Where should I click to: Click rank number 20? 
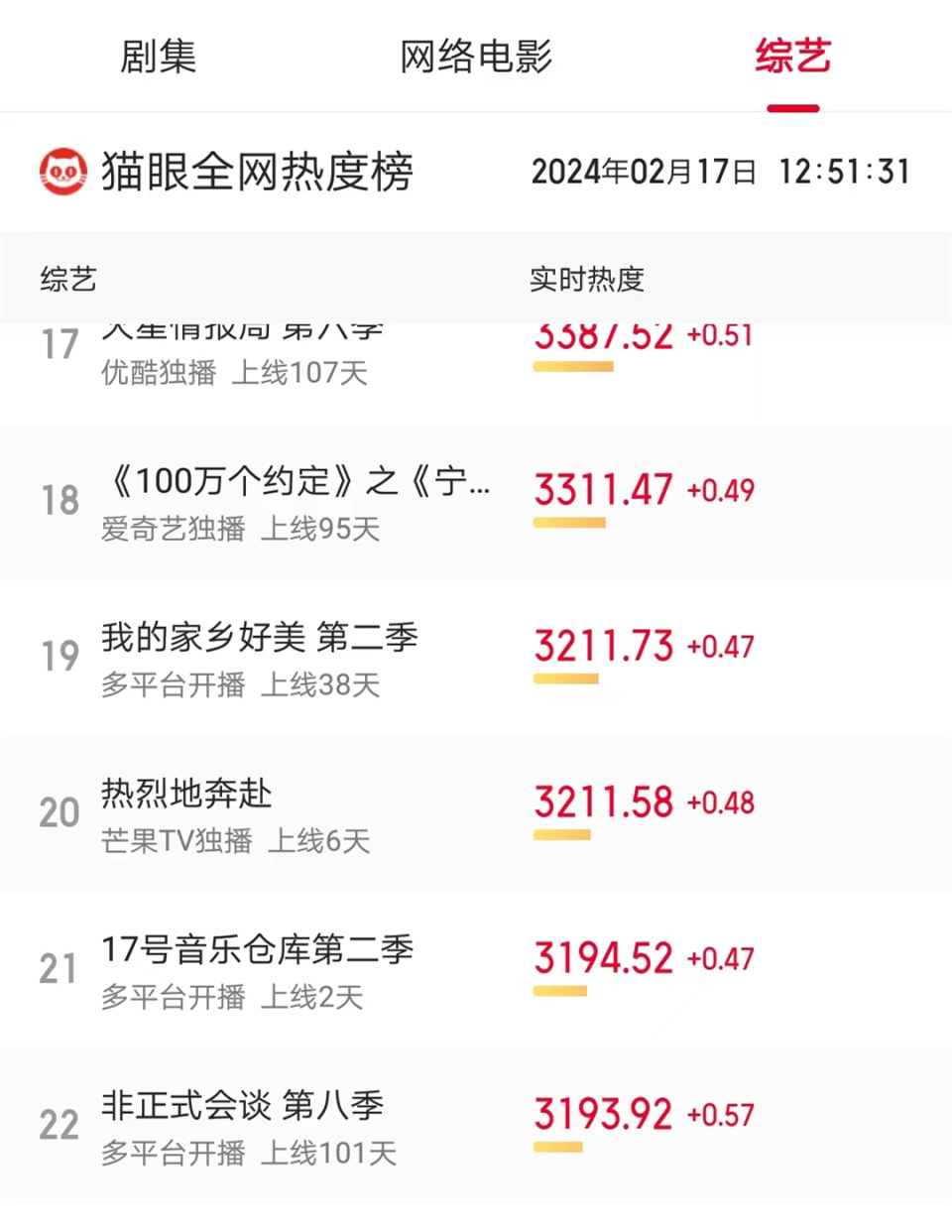click(x=59, y=811)
